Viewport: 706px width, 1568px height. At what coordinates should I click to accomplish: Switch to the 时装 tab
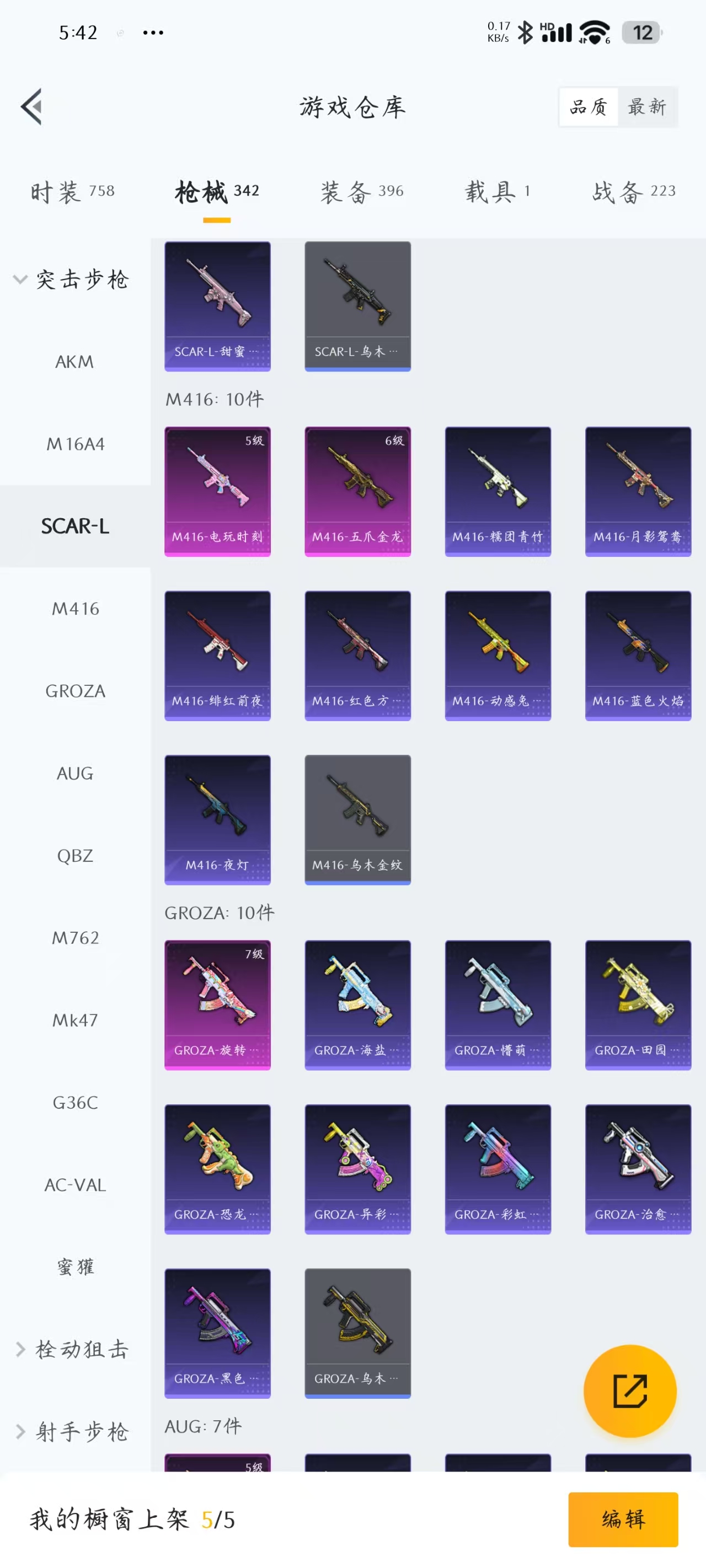click(72, 192)
